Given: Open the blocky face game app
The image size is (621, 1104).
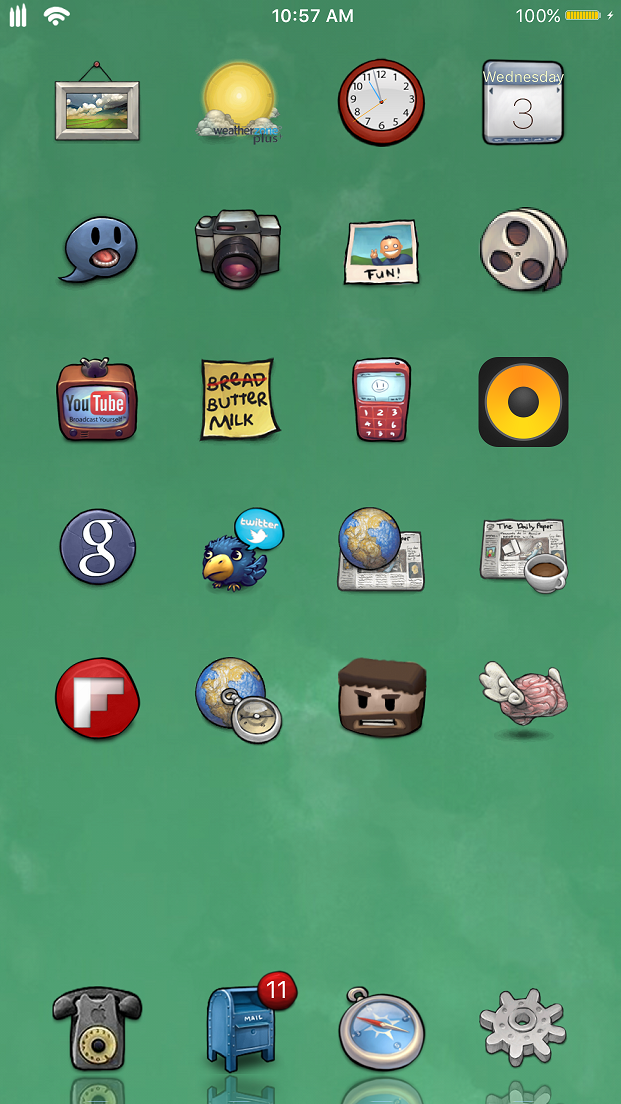Looking at the screenshot, I should [x=381, y=697].
